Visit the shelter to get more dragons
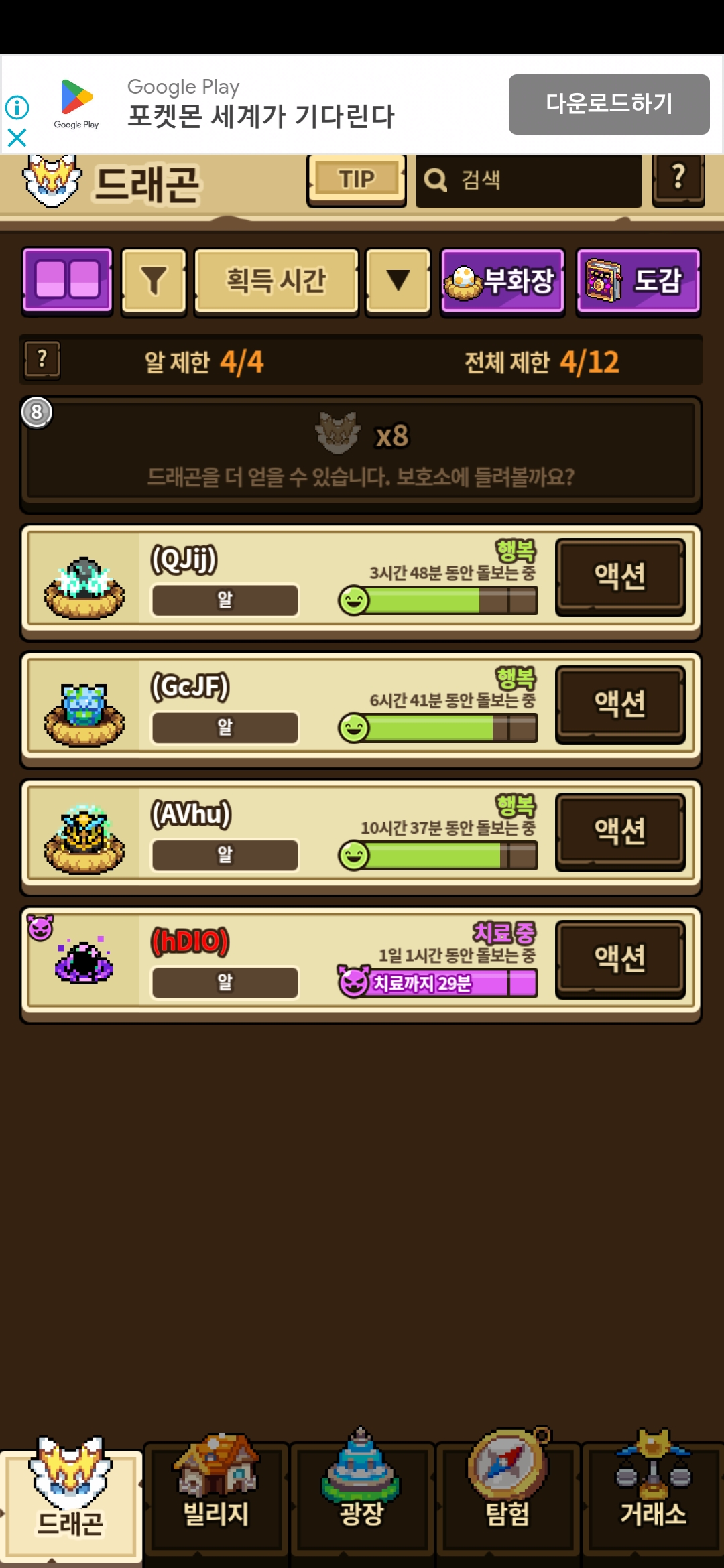This screenshot has width=724, height=1568. click(361, 454)
